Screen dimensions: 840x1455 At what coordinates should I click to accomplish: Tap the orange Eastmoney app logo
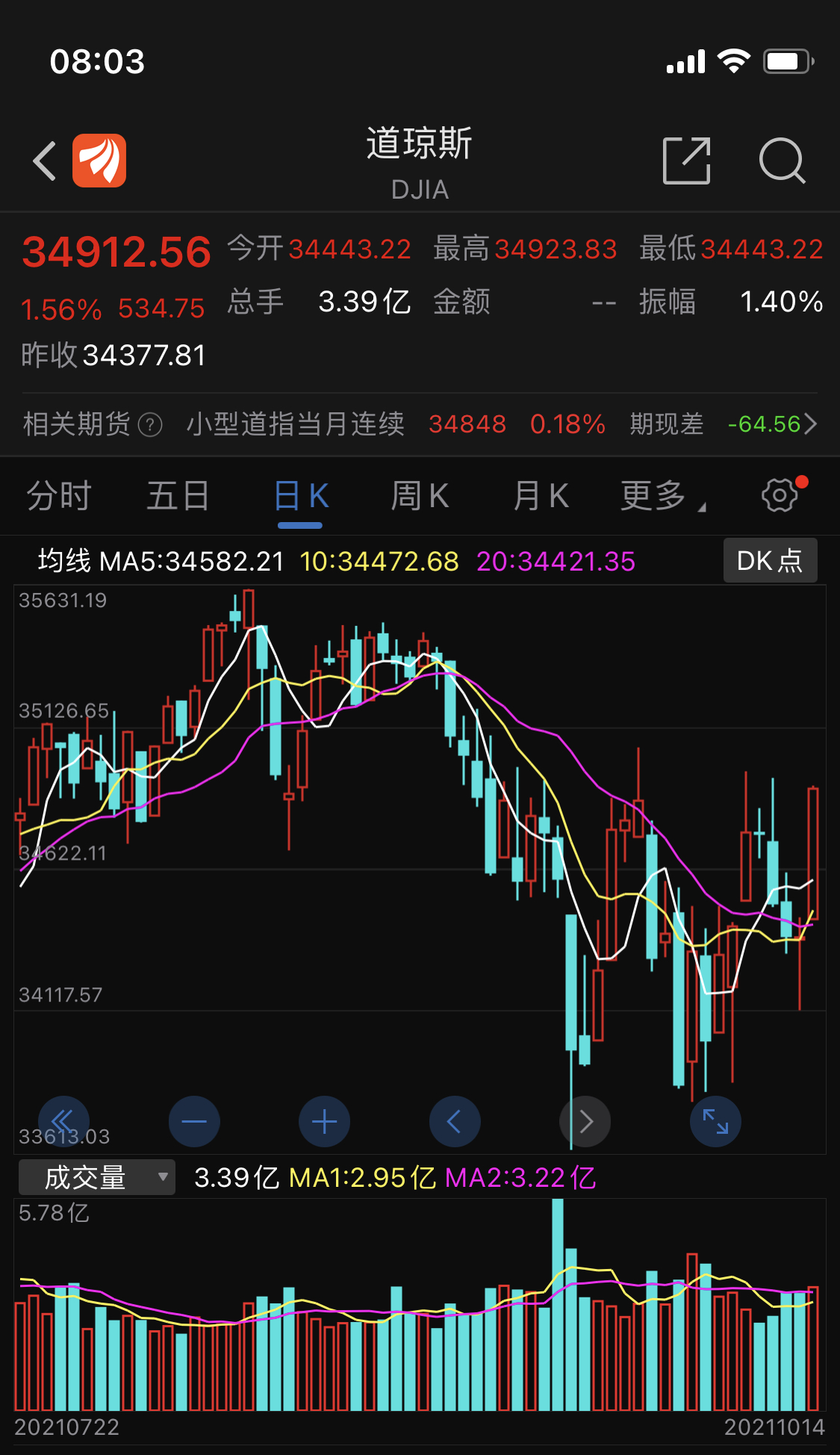tap(99, 161)
